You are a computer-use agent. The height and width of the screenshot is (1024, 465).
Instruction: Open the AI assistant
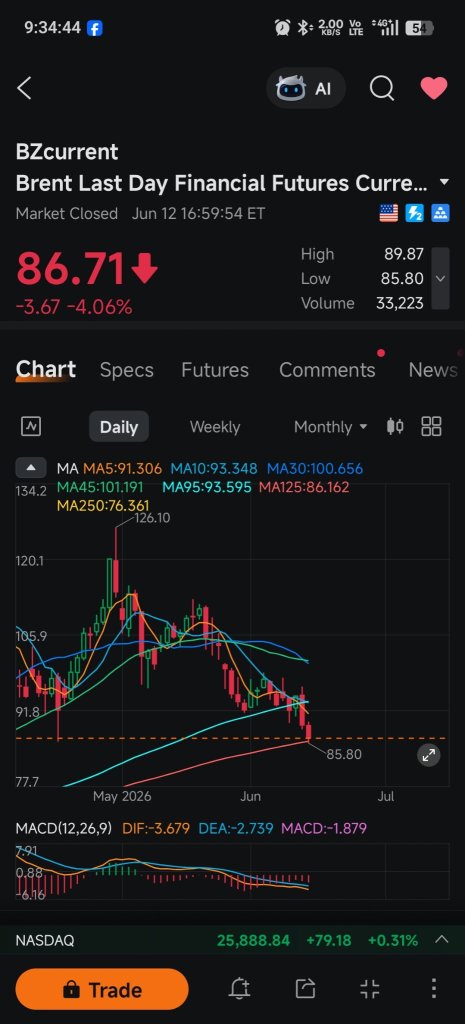(305, 88)
